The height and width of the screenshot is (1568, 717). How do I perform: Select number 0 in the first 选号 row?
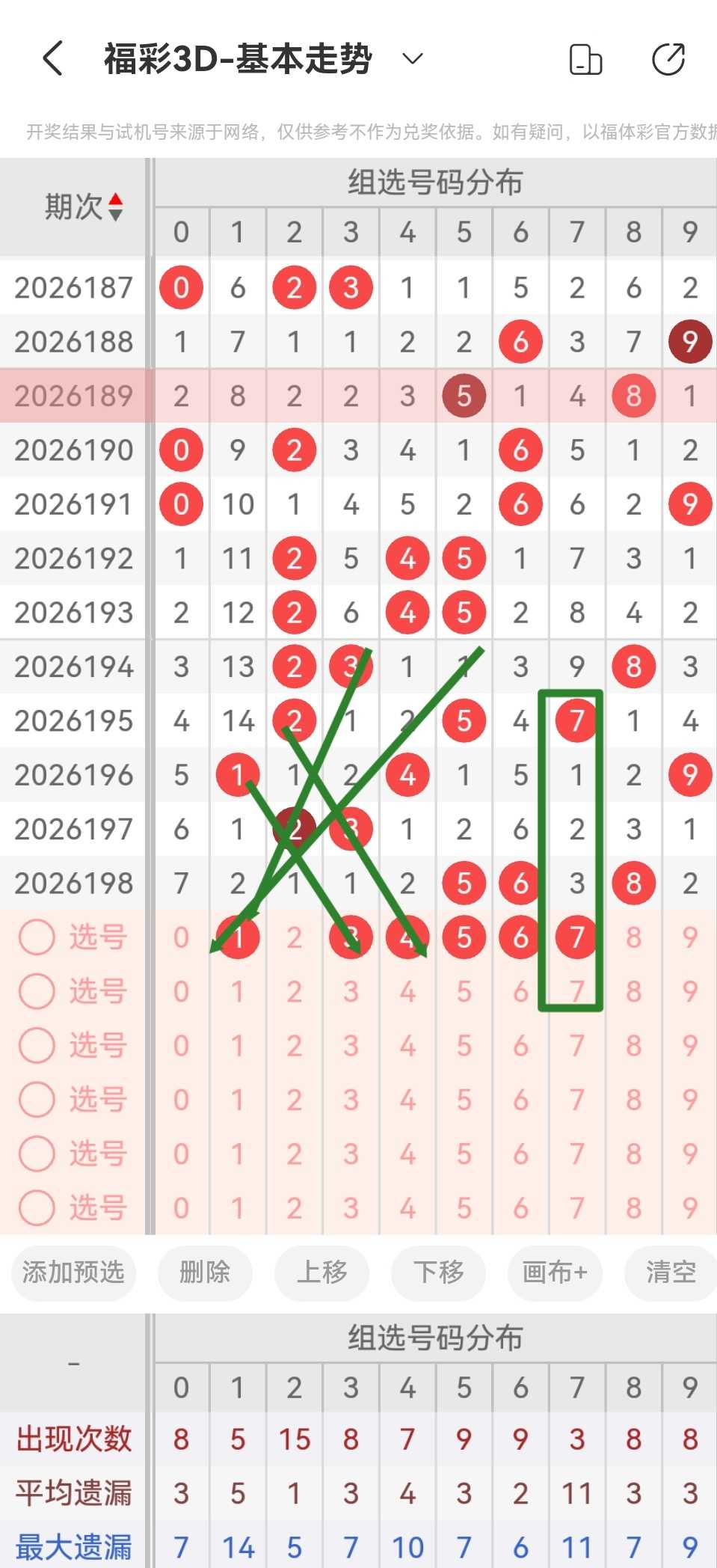coord(181,937)
